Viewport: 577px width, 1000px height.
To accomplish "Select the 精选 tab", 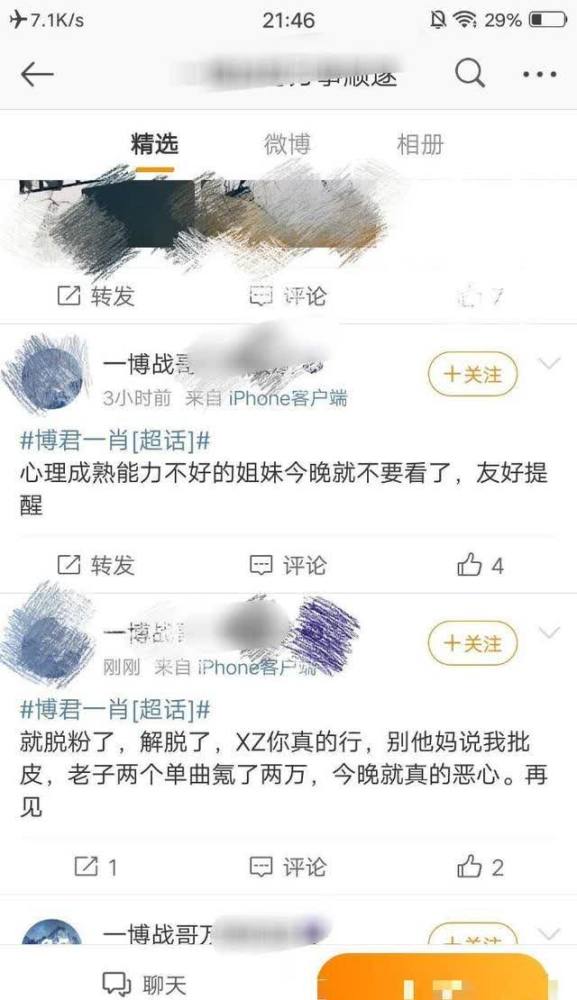I will pyautogui.click(x=154, y=144).
